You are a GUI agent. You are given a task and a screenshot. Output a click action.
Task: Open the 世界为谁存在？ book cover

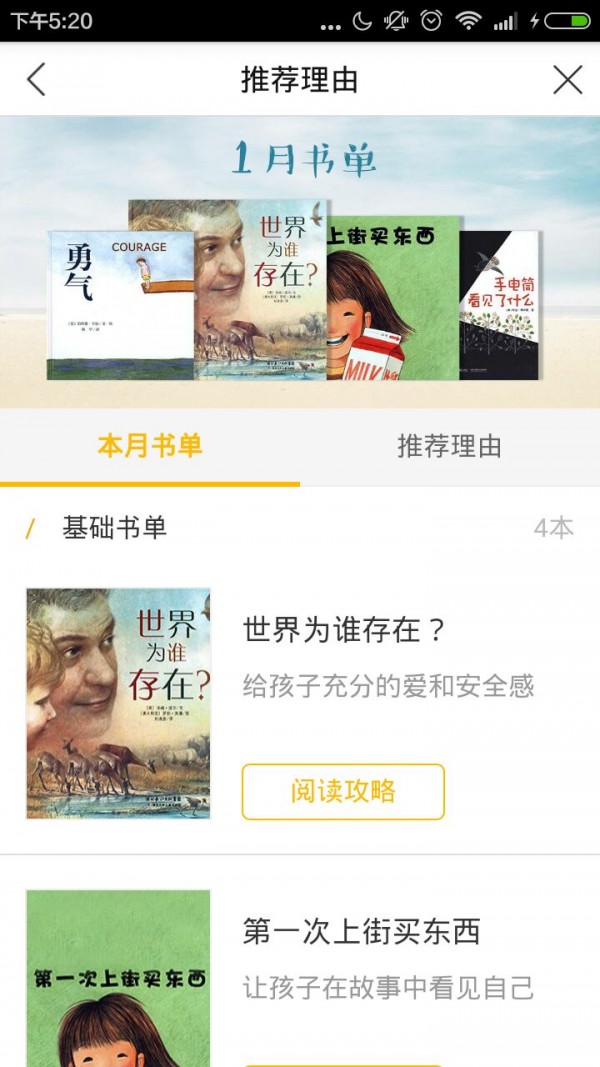118,703
